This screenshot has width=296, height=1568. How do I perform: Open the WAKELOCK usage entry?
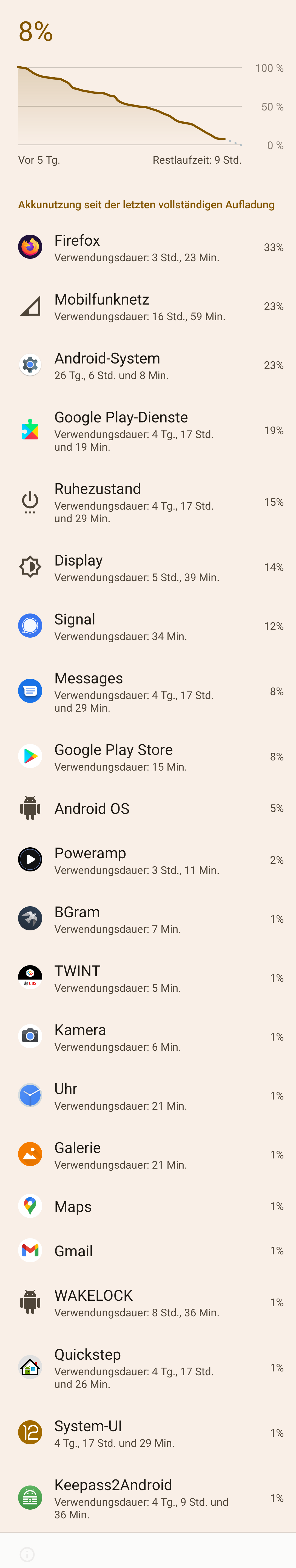pyautogui.click(x=148, y=1303)
